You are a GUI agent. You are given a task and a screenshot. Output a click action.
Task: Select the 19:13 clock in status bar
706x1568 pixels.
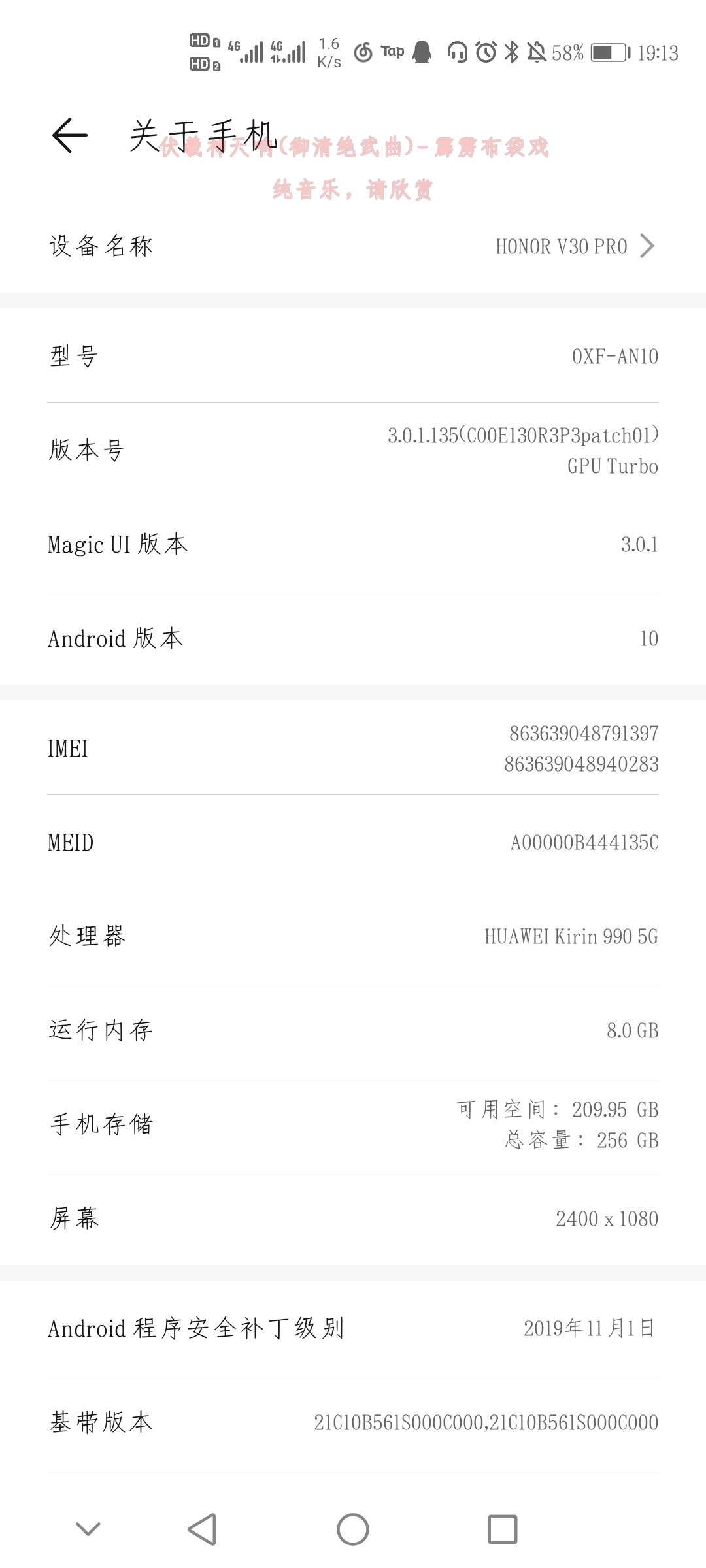(x=660, y=52)
